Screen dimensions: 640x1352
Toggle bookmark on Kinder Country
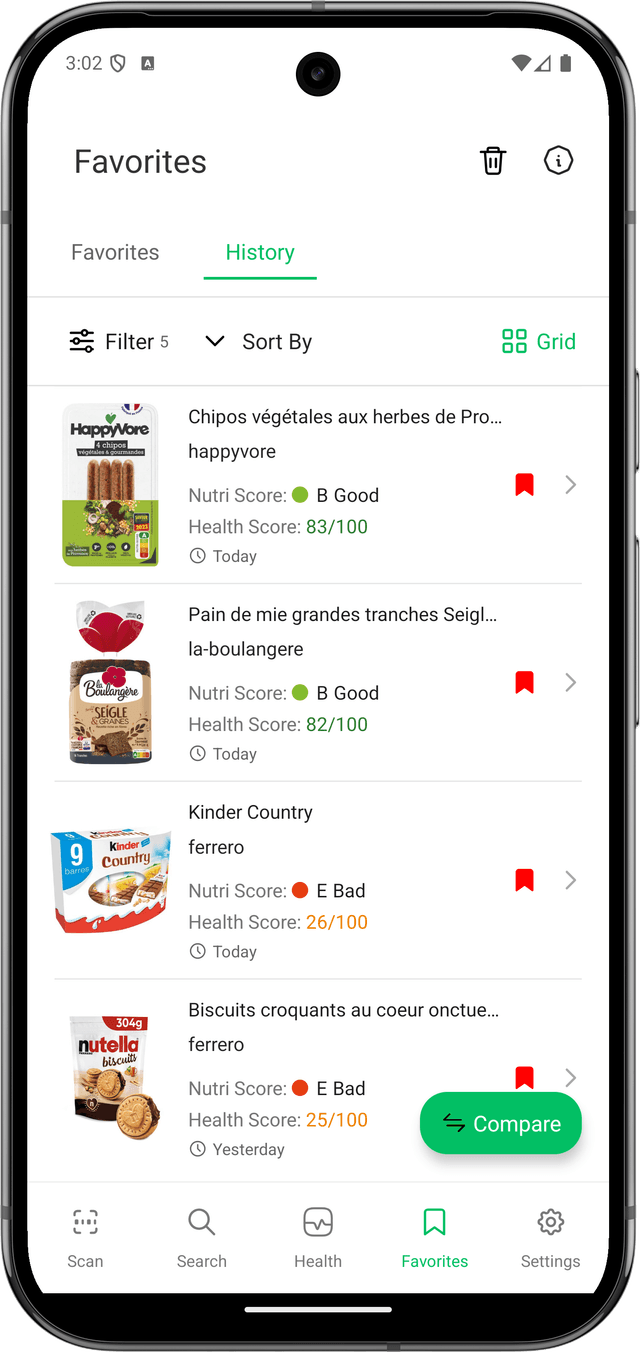coord(524,880)
